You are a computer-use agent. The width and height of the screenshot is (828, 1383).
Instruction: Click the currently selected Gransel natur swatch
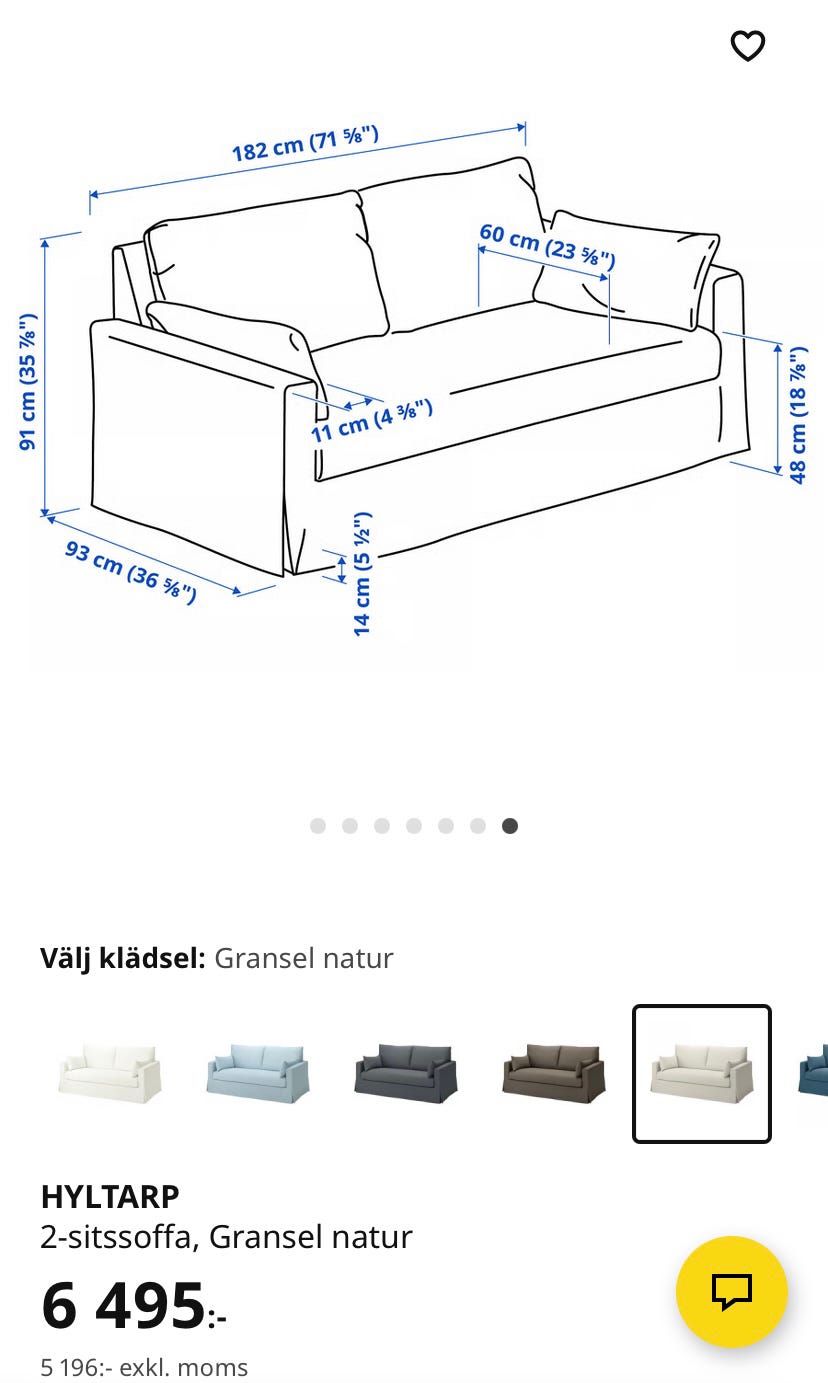coord(701,1072)
